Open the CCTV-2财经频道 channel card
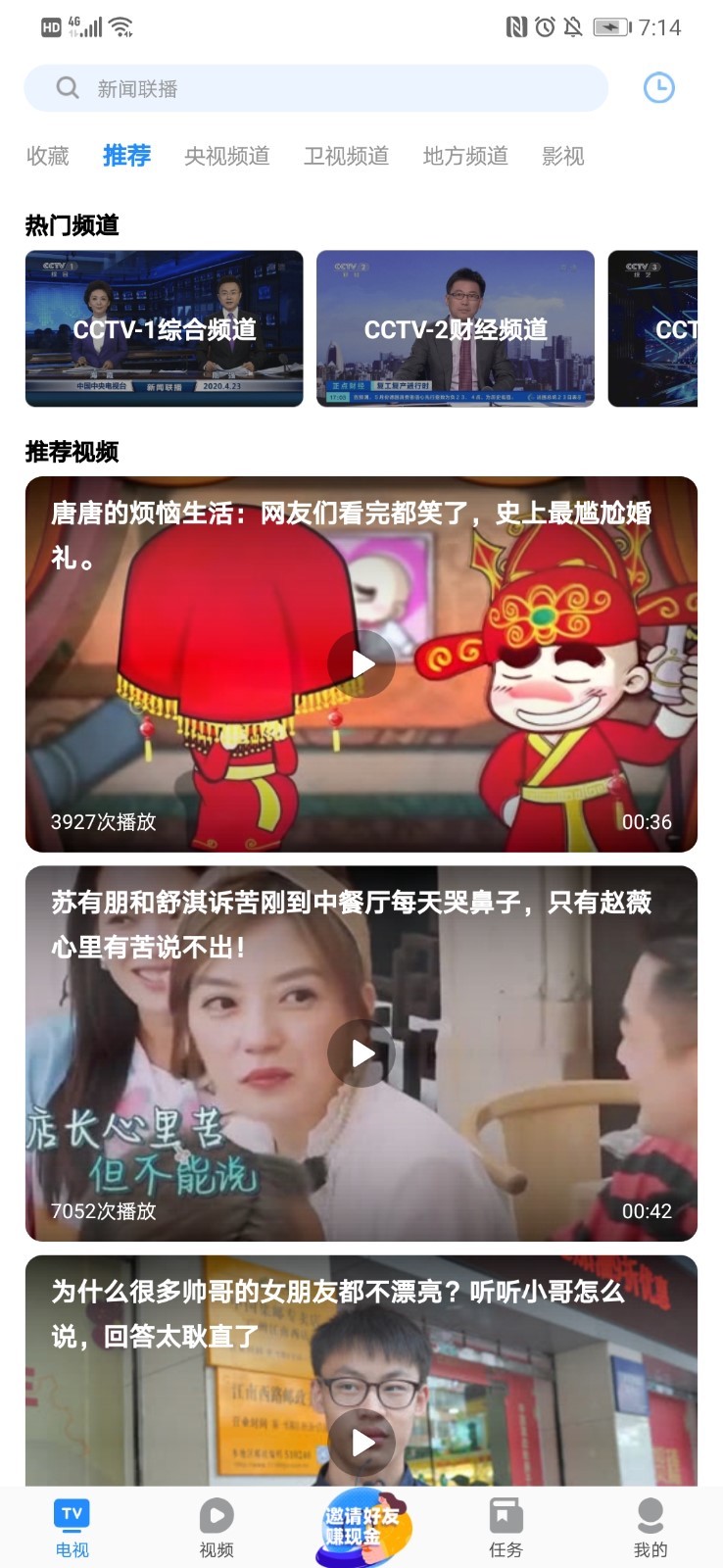The height and width of the screenshot is (1568, 723). pyautogui.click(x=455, y=328)
